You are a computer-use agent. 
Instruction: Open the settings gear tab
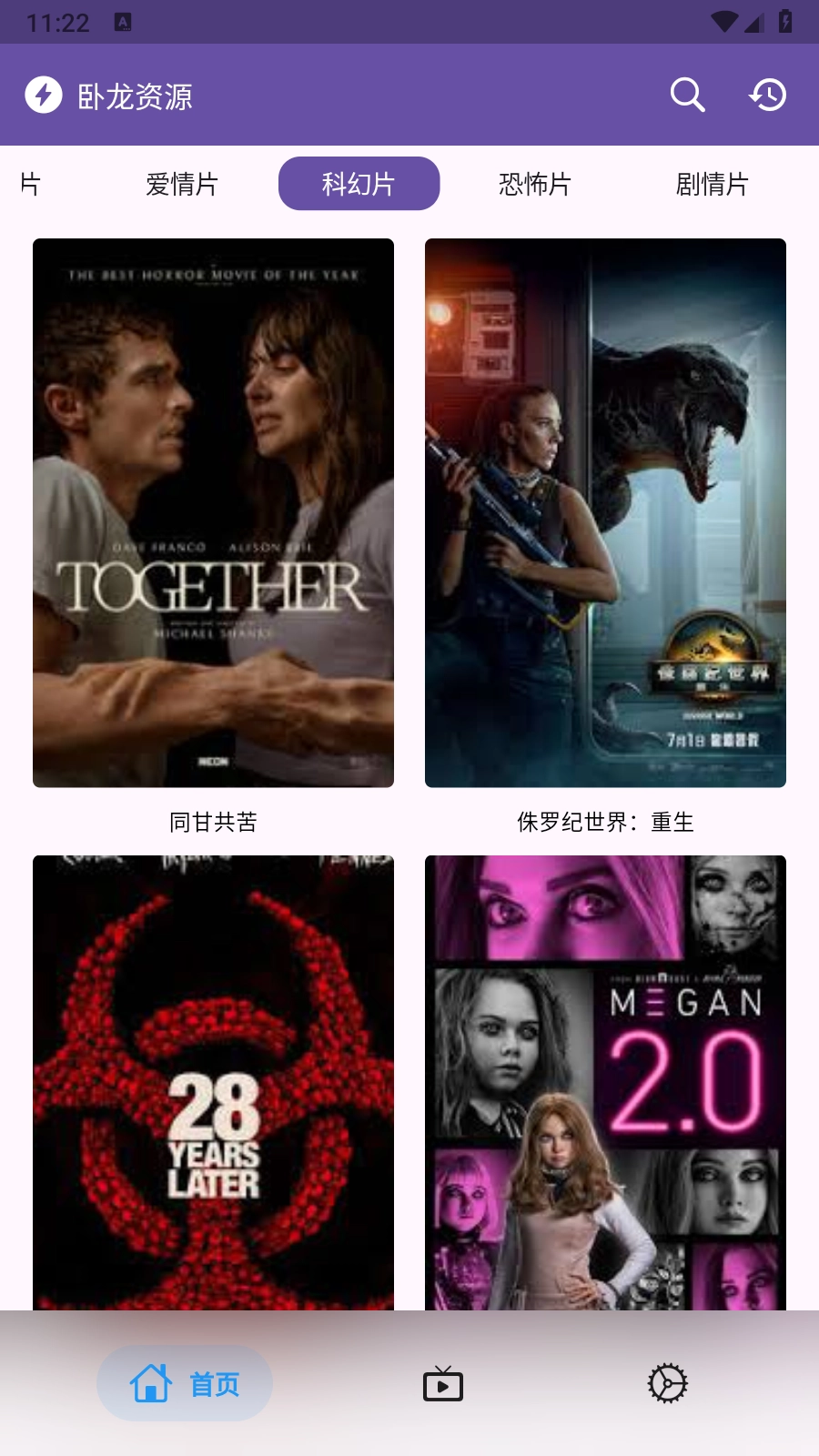point(667,1384)
